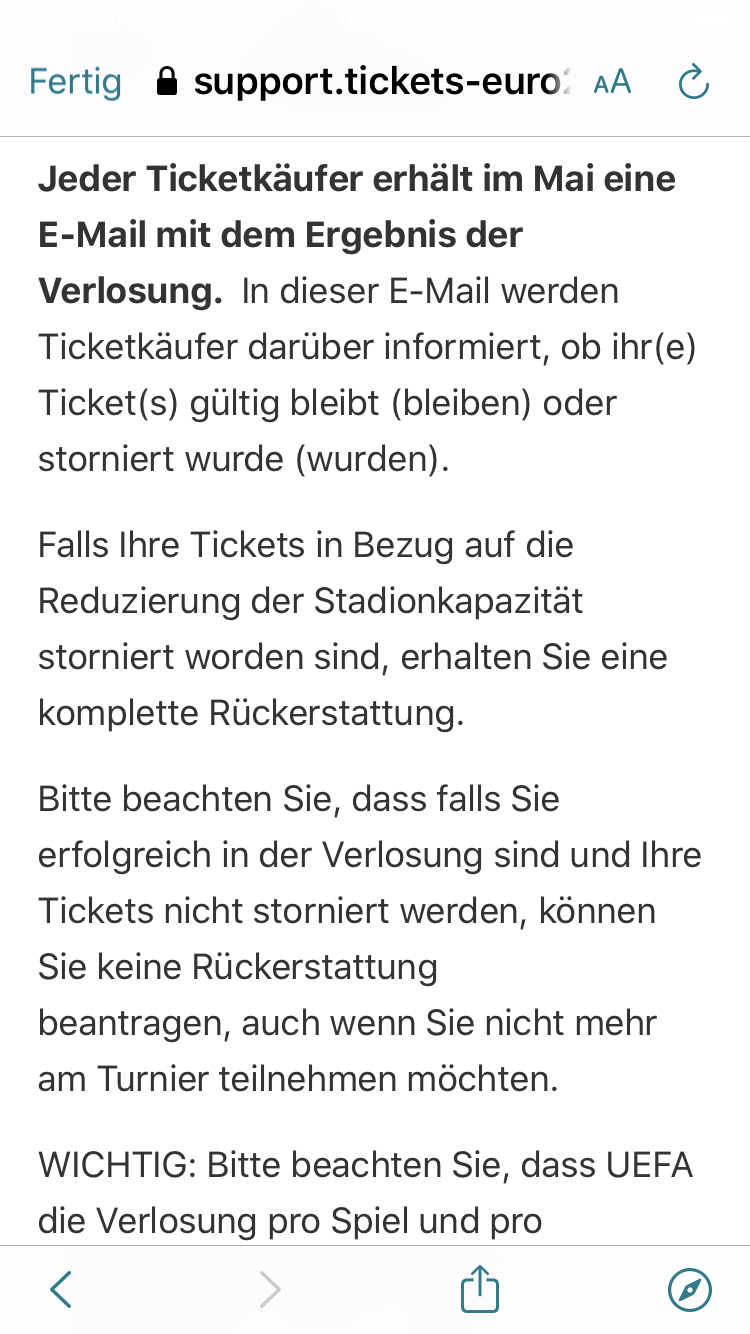Image resolution: width=750 pixels, height=1334 pixels.
Task: Tap Fertig to close the browser view
Action: pyautogui.click(x=75, y=82)
